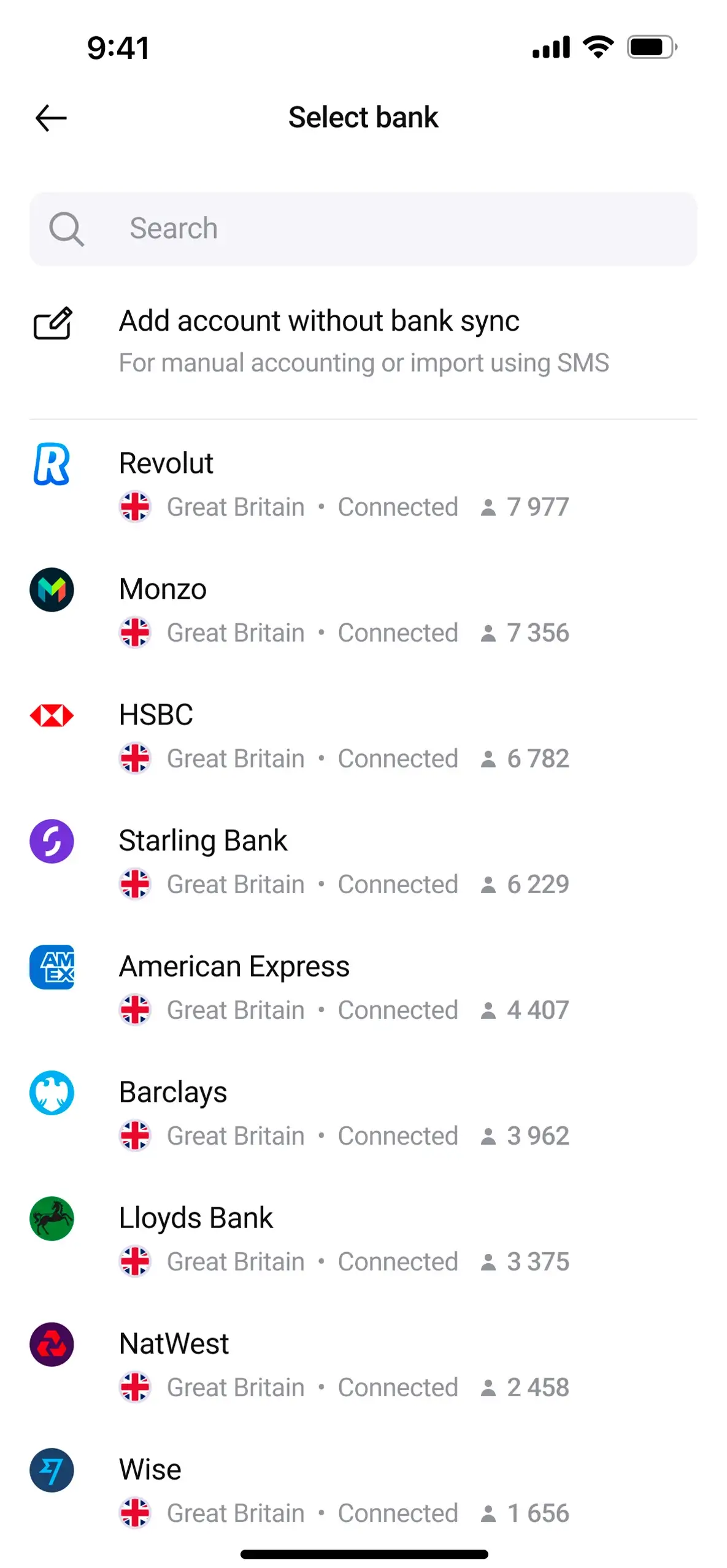The width and height of the screenshot is (727, 1568).
Task: Tap the NatWest logo icon
Action: [52, 1345]
